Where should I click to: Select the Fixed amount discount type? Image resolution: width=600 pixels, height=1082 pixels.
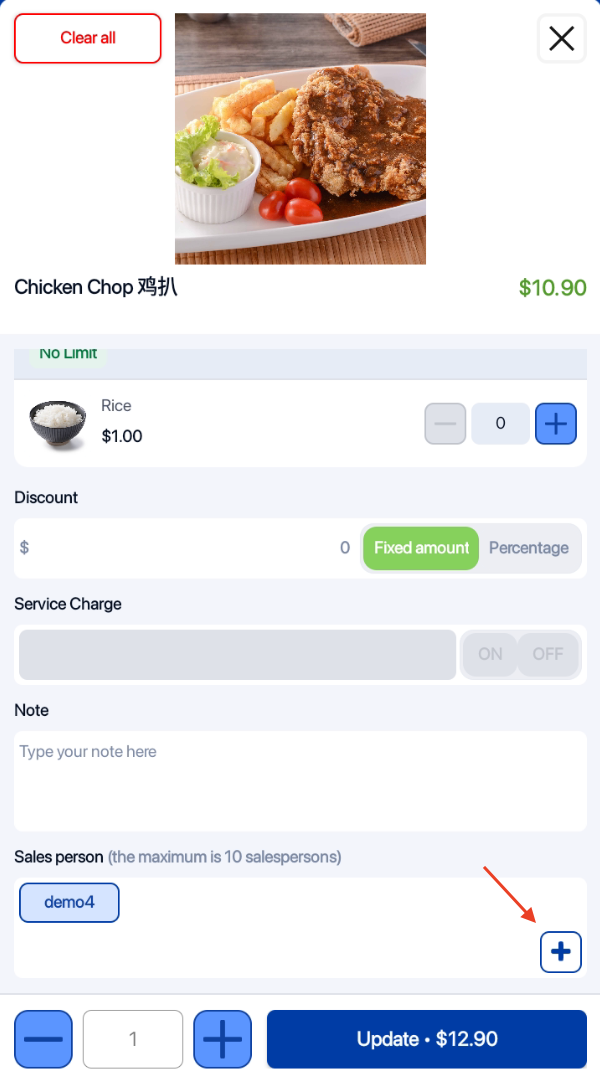coord(421,548)
